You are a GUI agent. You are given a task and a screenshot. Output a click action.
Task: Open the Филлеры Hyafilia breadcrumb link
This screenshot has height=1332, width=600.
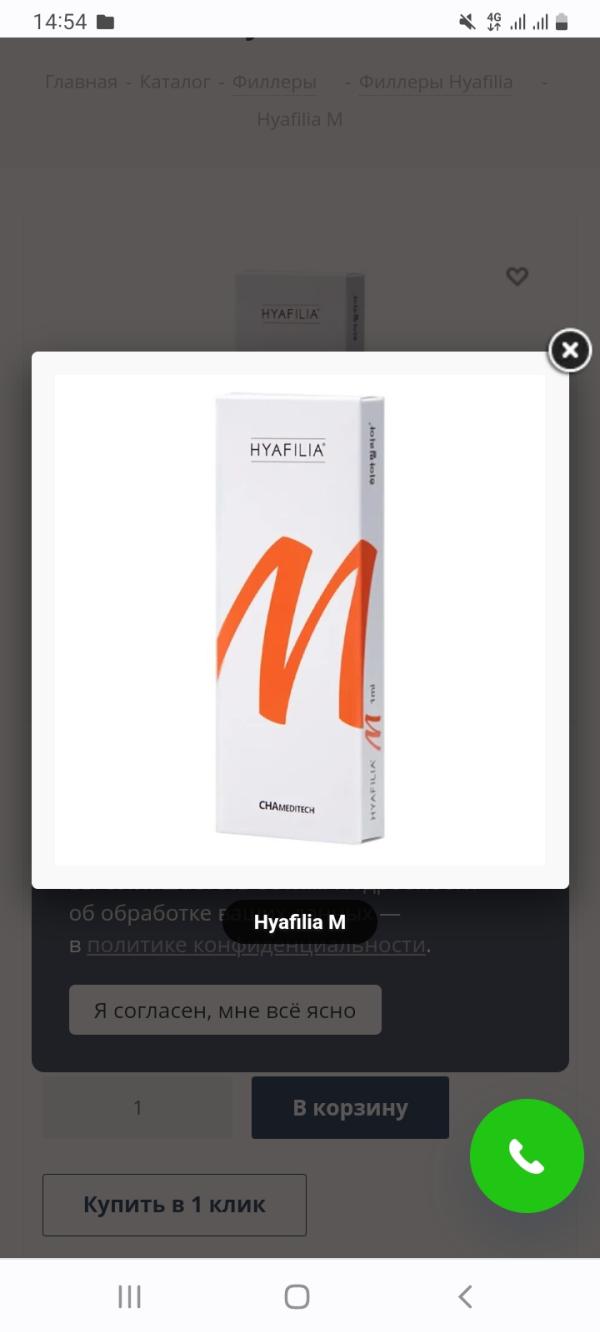[436, 82]
